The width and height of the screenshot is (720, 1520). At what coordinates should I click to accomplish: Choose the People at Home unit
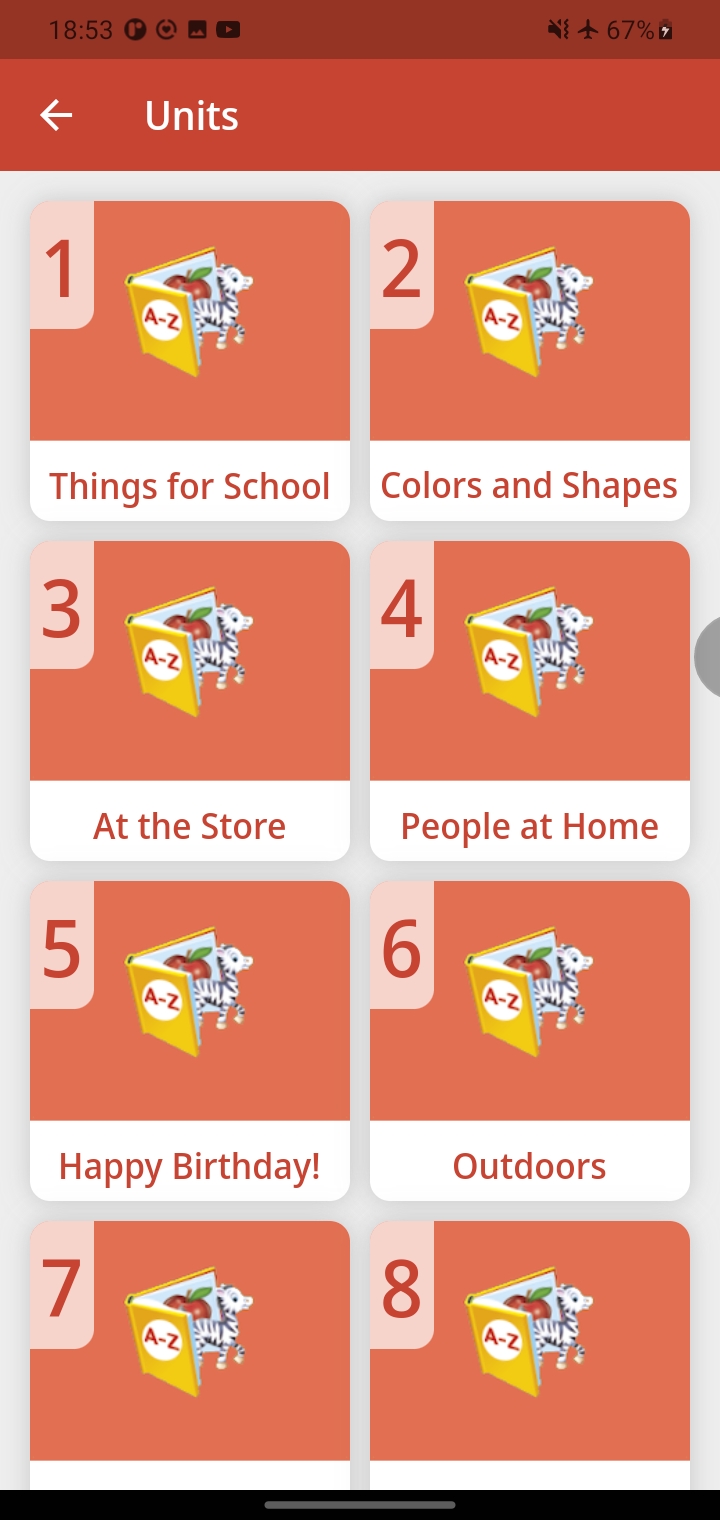530,700
